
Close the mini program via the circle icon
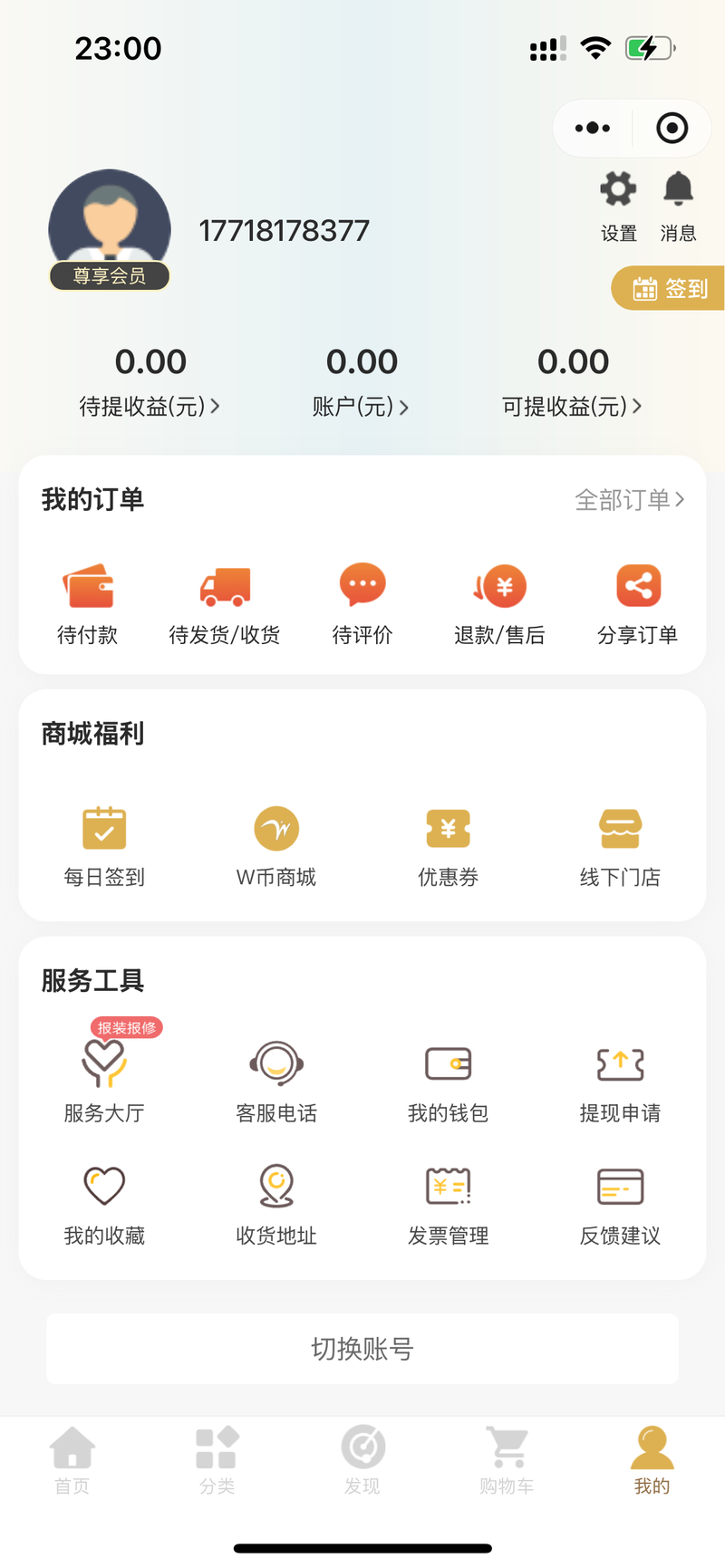coord(672,128)
